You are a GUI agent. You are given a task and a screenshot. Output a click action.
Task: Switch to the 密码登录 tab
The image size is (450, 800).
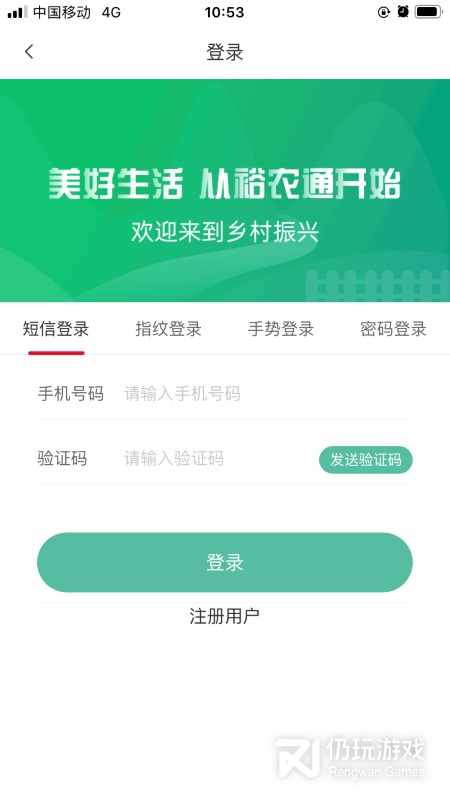pos(393,329)
